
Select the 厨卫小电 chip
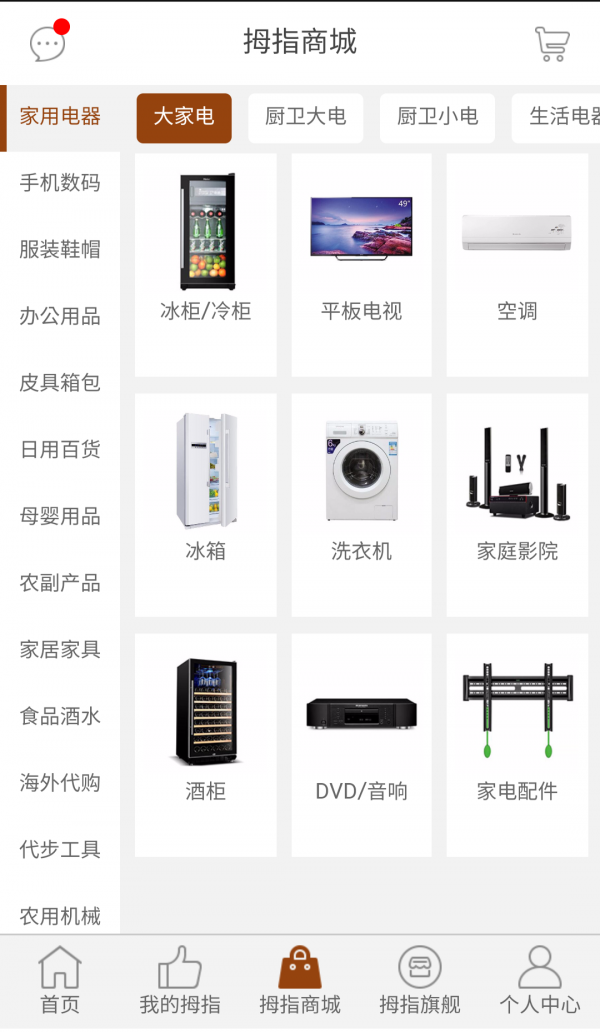437,117
